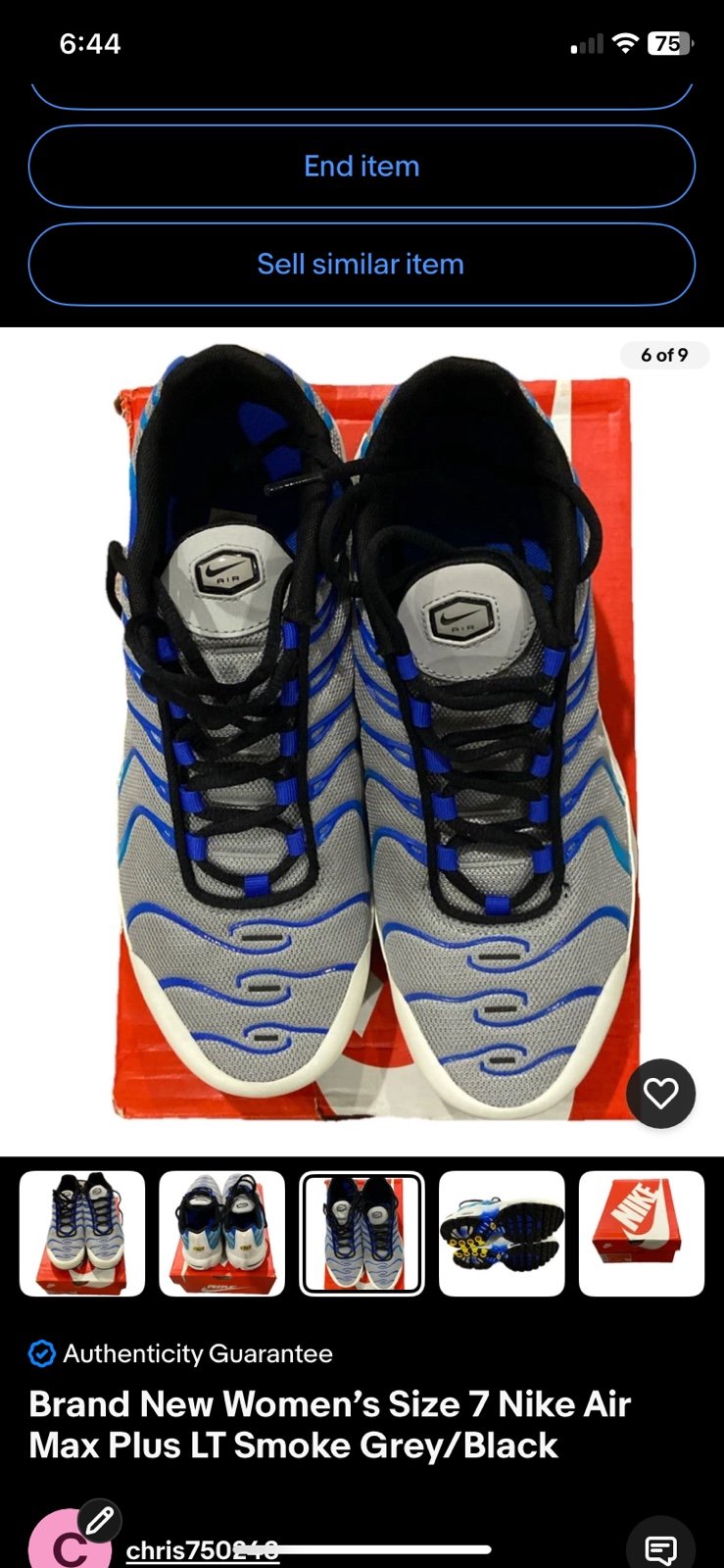Image resolution: width=724 pixels, height=1568 pixels.
Task: Add item to watchlist with heart icon
Action: 660,1094
